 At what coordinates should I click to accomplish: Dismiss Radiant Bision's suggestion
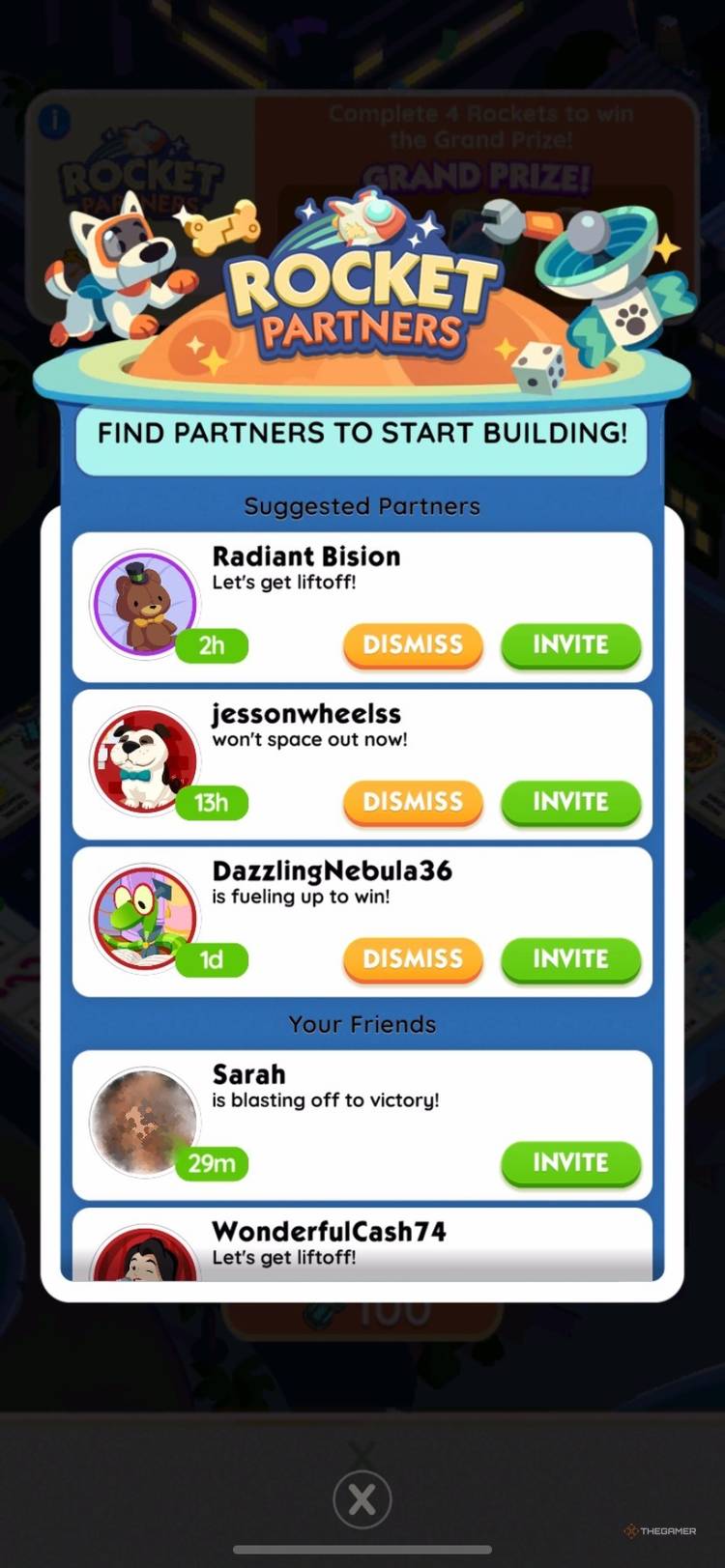tap(412, 644)
